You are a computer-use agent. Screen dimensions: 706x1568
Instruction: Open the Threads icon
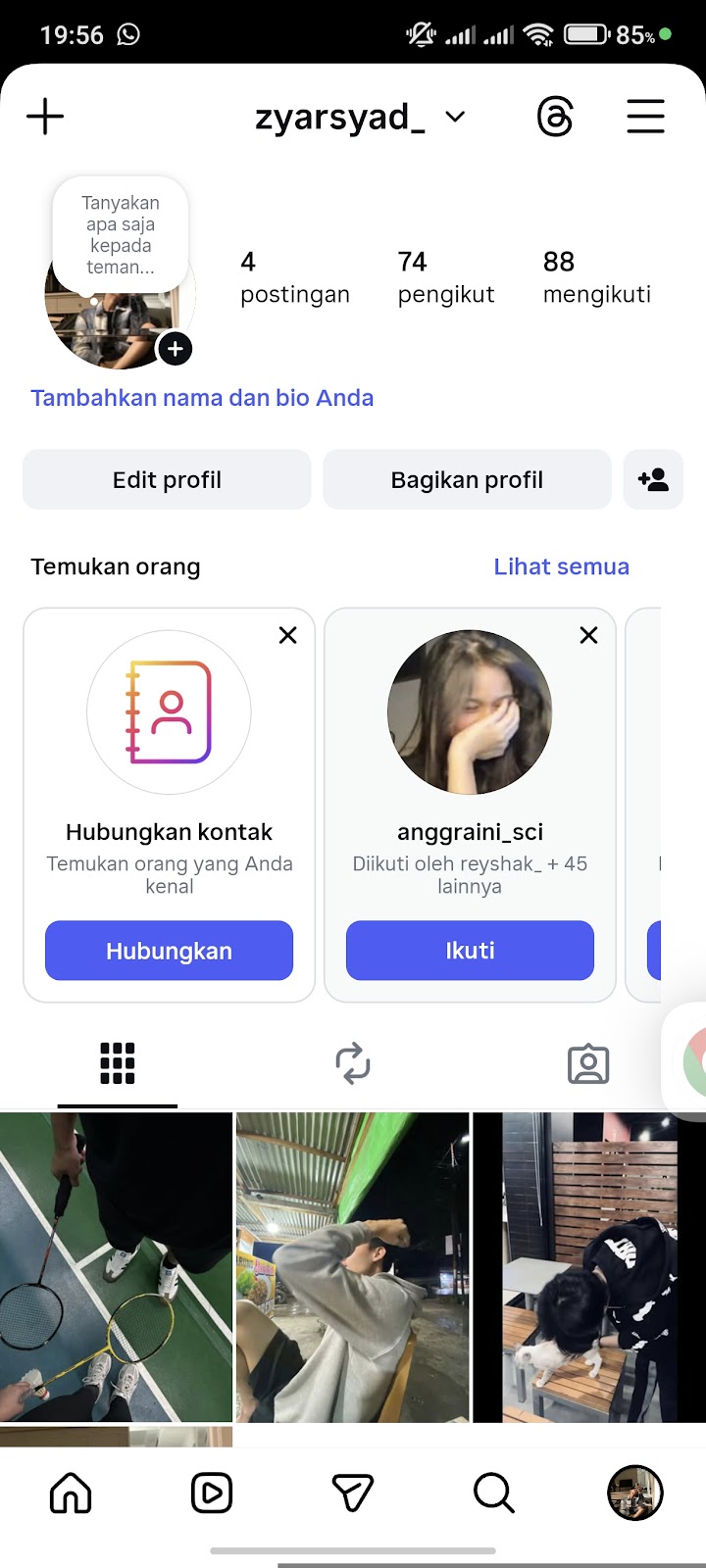[x=555, y=118]
